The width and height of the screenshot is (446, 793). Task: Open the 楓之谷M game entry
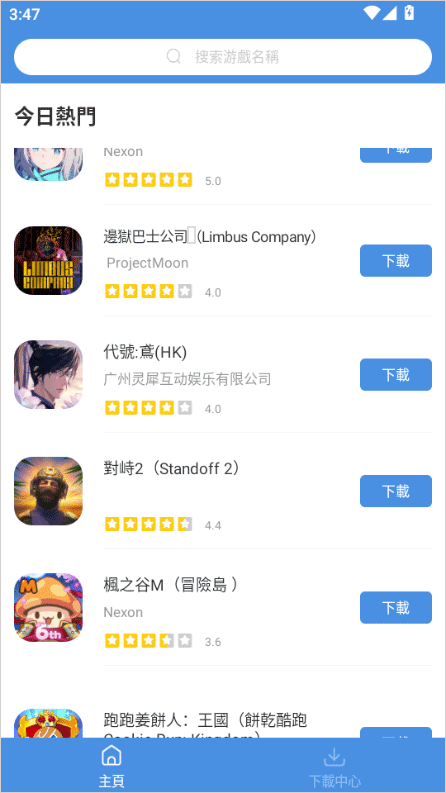223,607
